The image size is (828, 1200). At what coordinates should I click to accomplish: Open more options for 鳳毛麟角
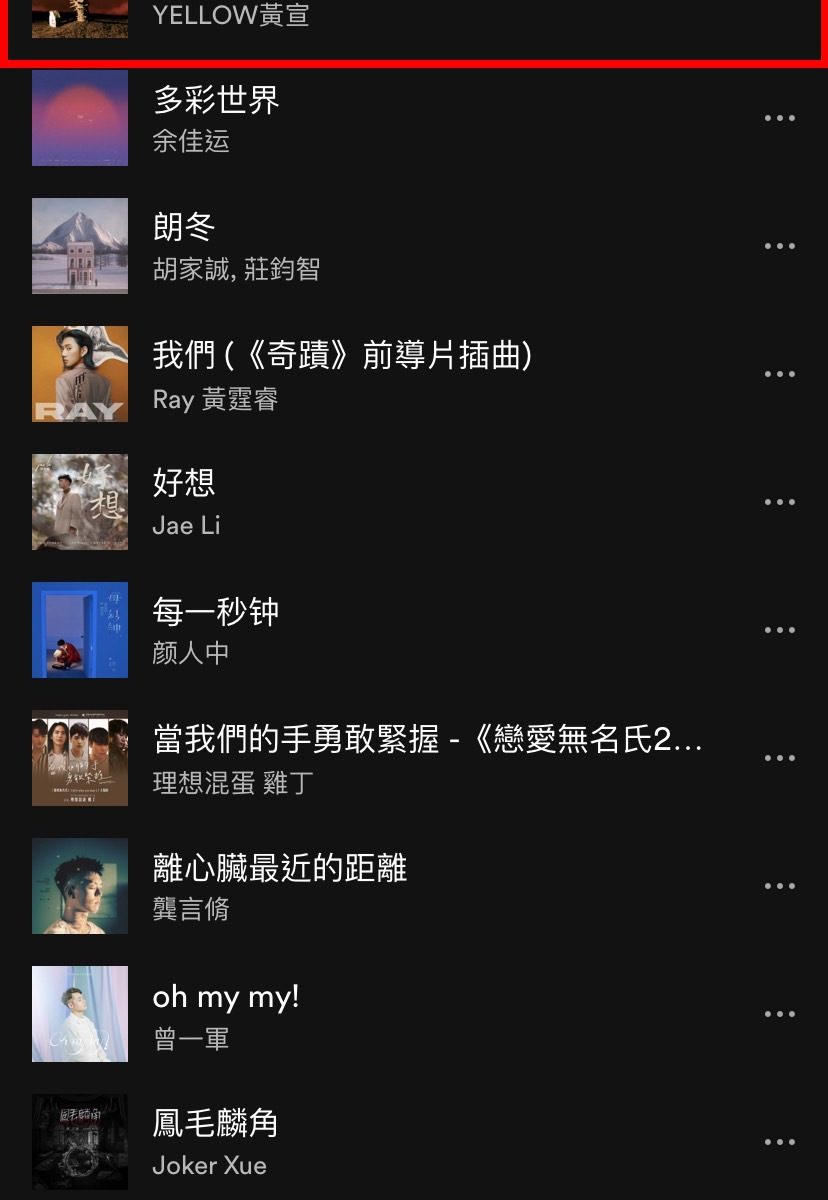pos(780,1142)
